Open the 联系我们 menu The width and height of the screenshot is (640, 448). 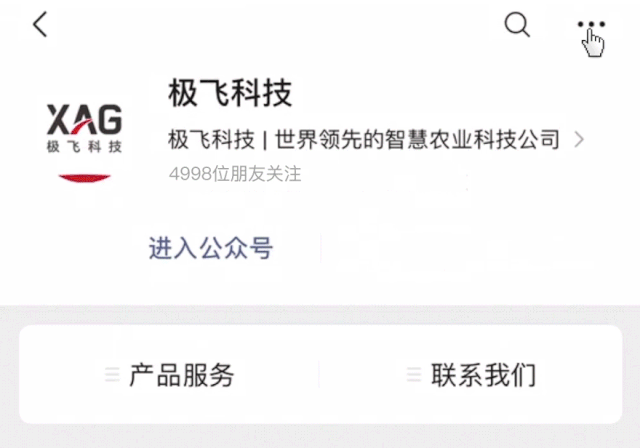point(471,375)
